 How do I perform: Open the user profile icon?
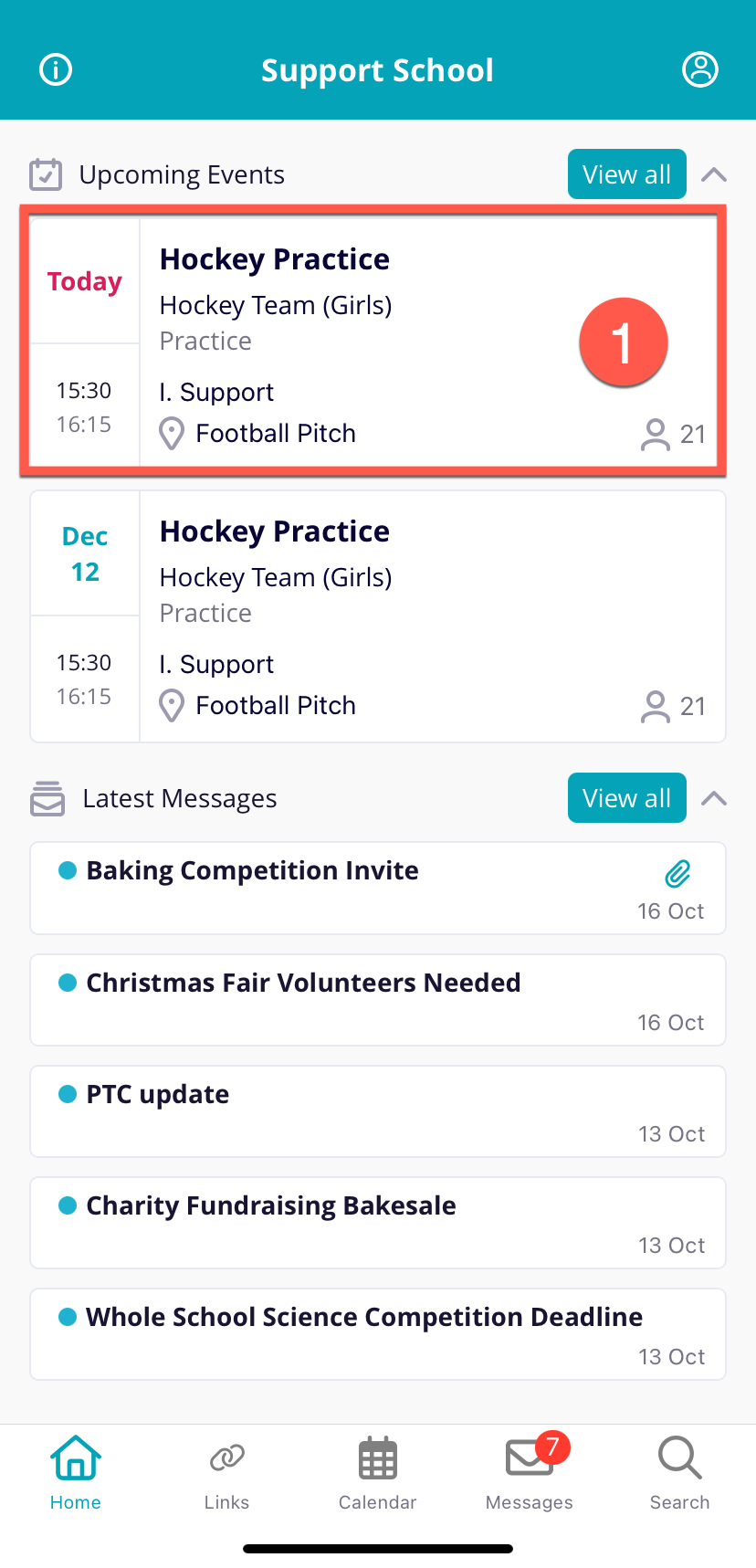pos(700,69)
